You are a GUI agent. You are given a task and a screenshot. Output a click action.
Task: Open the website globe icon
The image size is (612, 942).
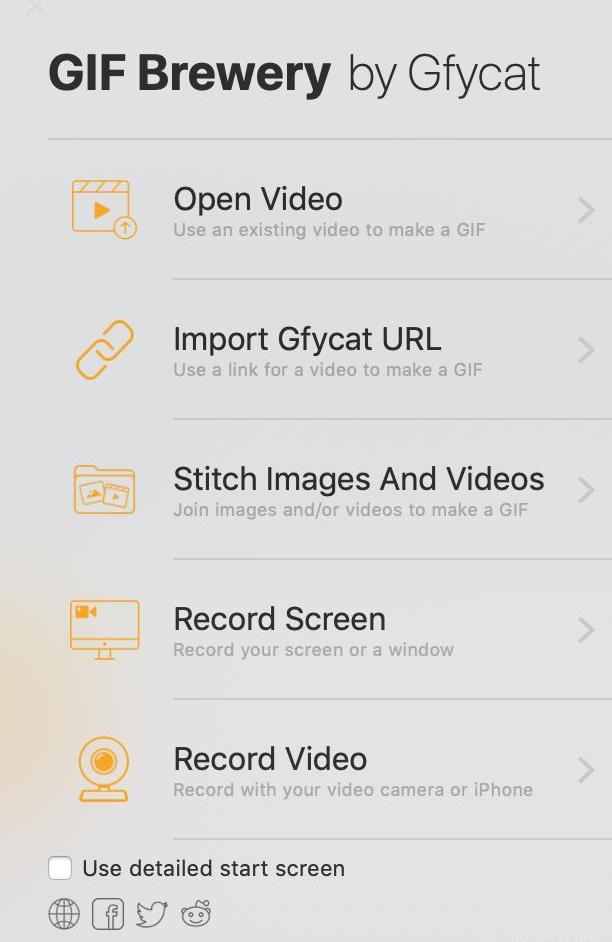point(64,914)
